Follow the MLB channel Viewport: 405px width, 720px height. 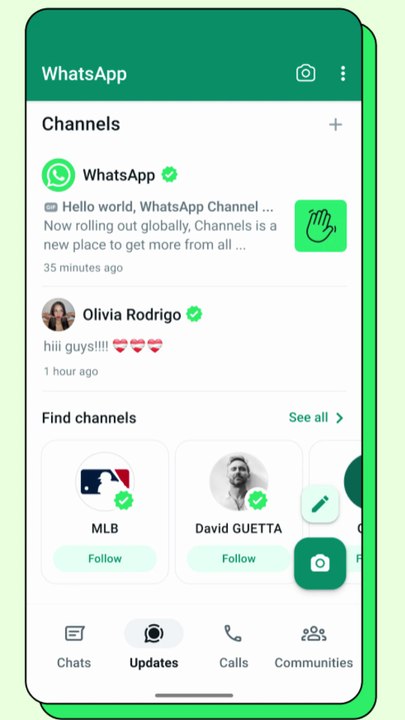[105, 559]
